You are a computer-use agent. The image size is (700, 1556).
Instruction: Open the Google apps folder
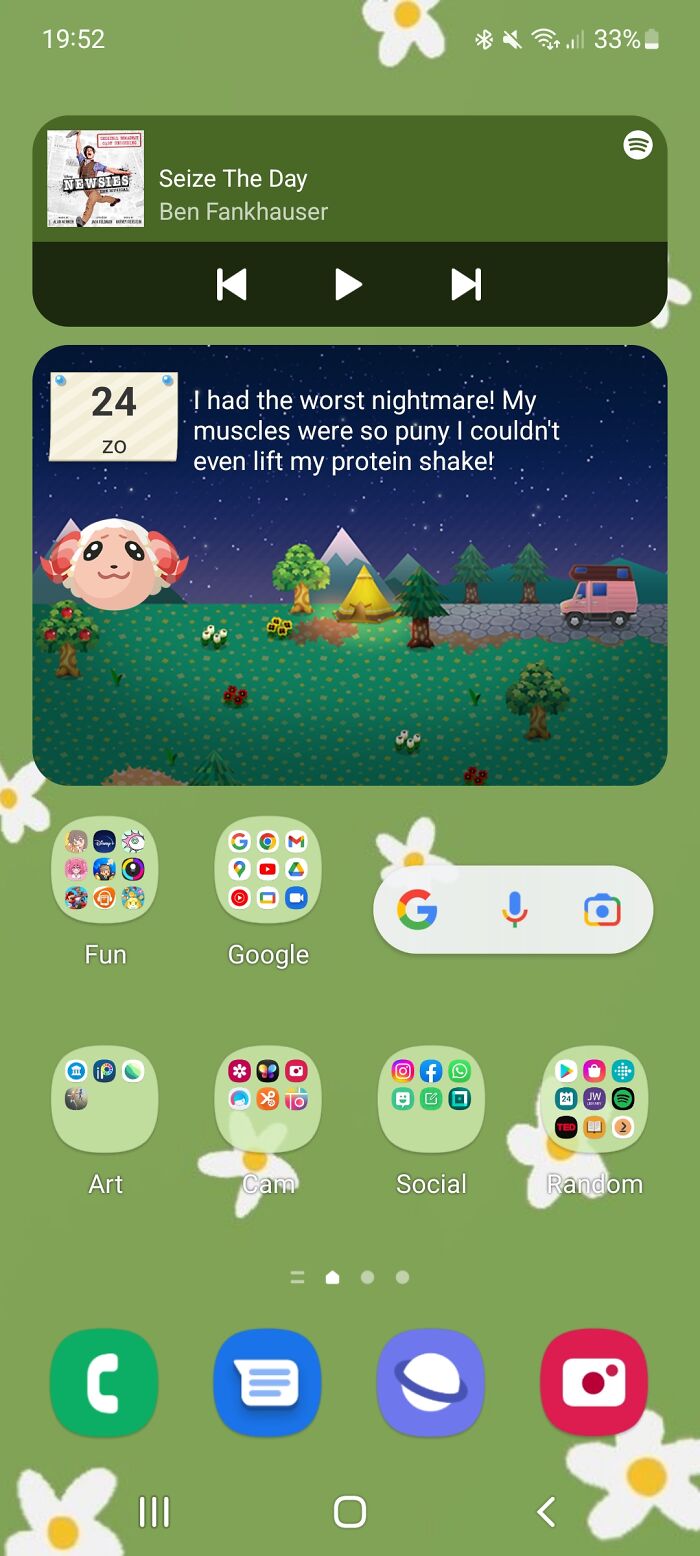(x=268, y=870)
